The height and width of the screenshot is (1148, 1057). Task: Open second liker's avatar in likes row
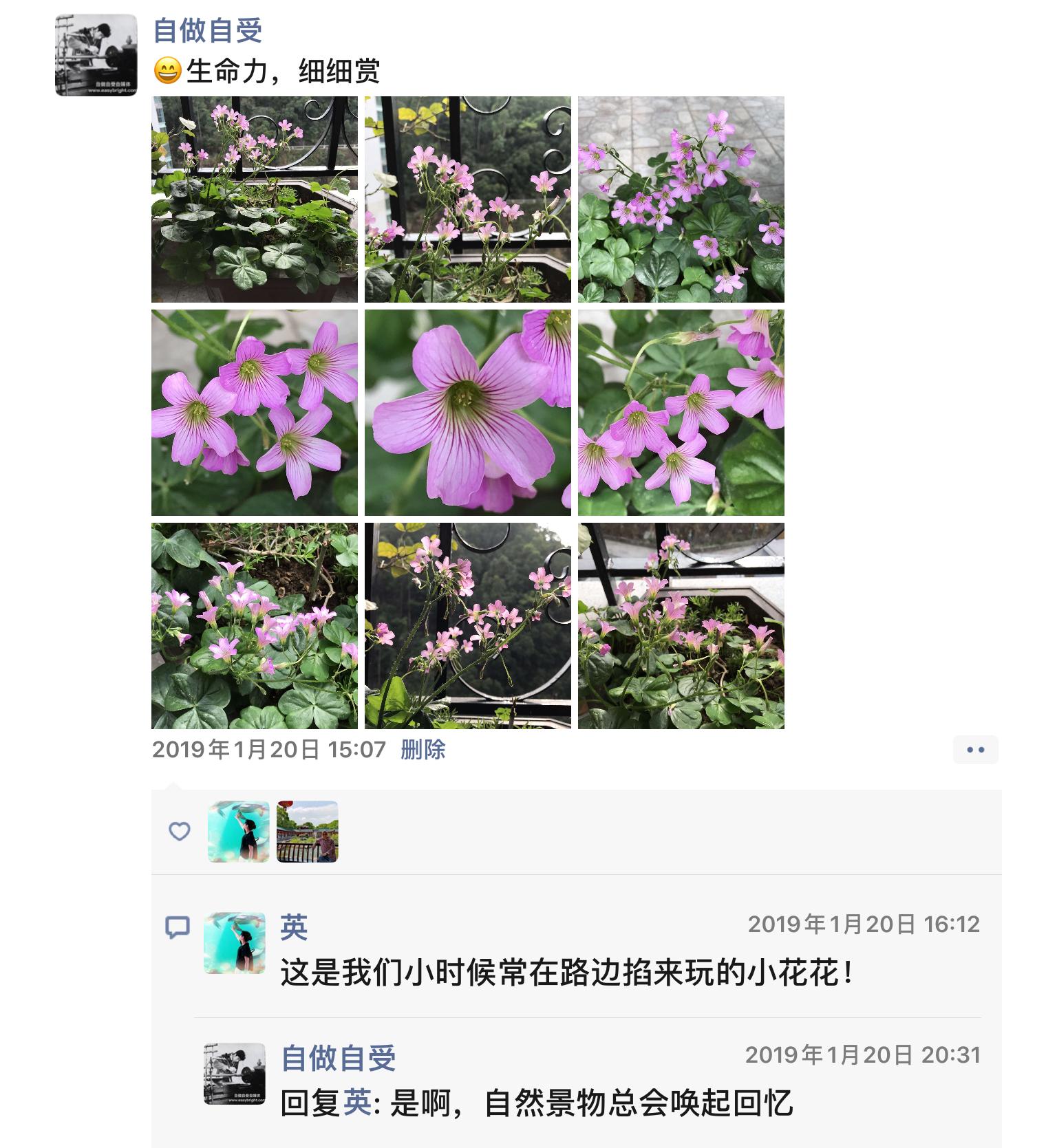pyautogui.click(x=307, y=831)
